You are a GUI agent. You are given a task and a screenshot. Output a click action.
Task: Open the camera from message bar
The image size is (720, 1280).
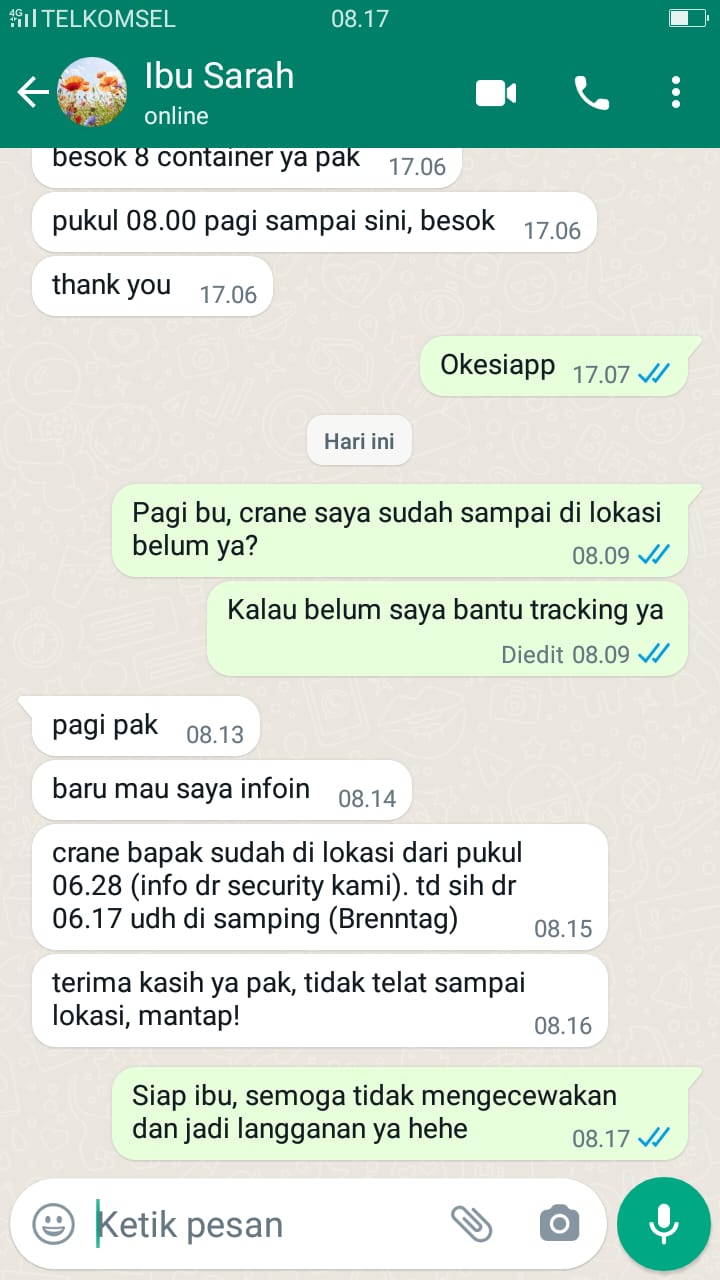click(x=559, y=1223)
